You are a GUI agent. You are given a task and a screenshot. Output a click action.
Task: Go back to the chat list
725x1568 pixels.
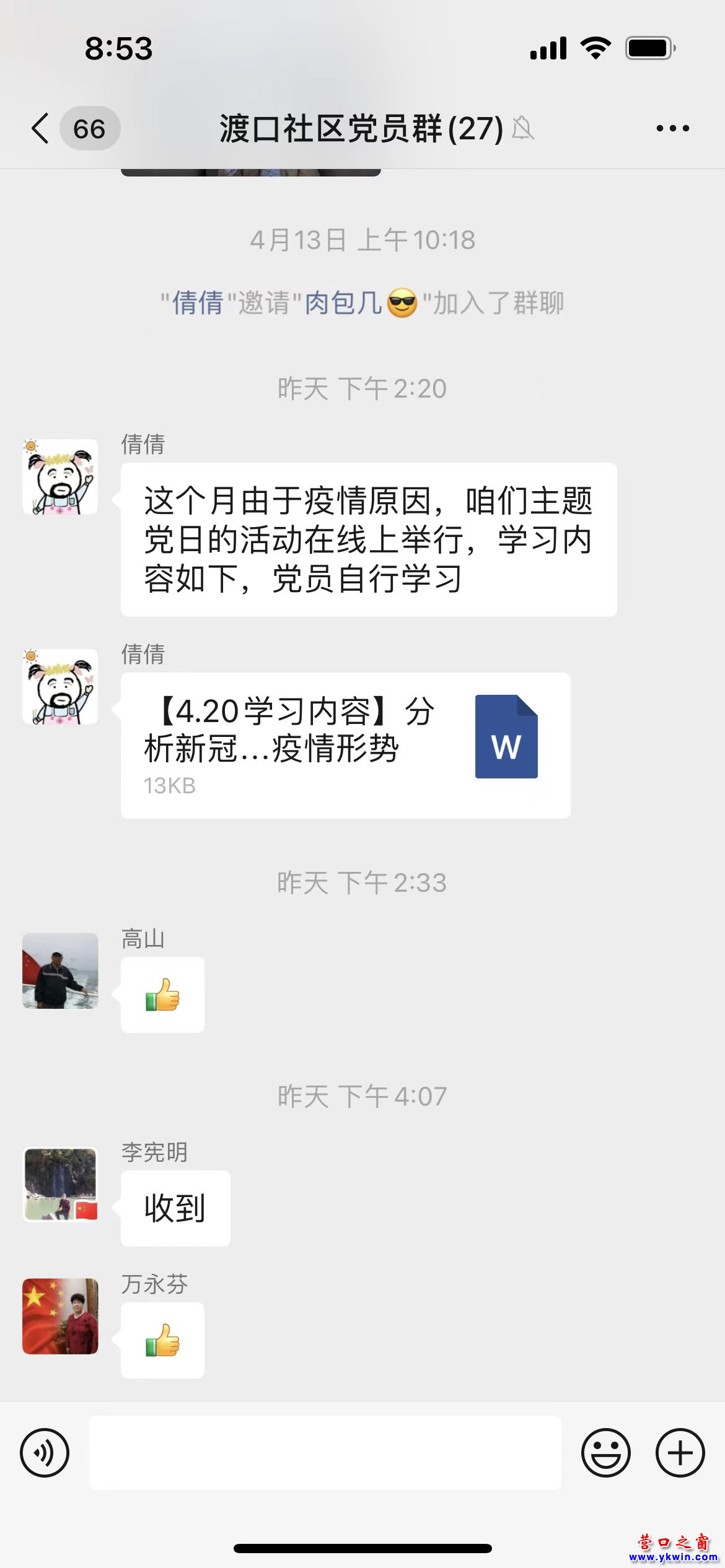(x=41, y=129)
